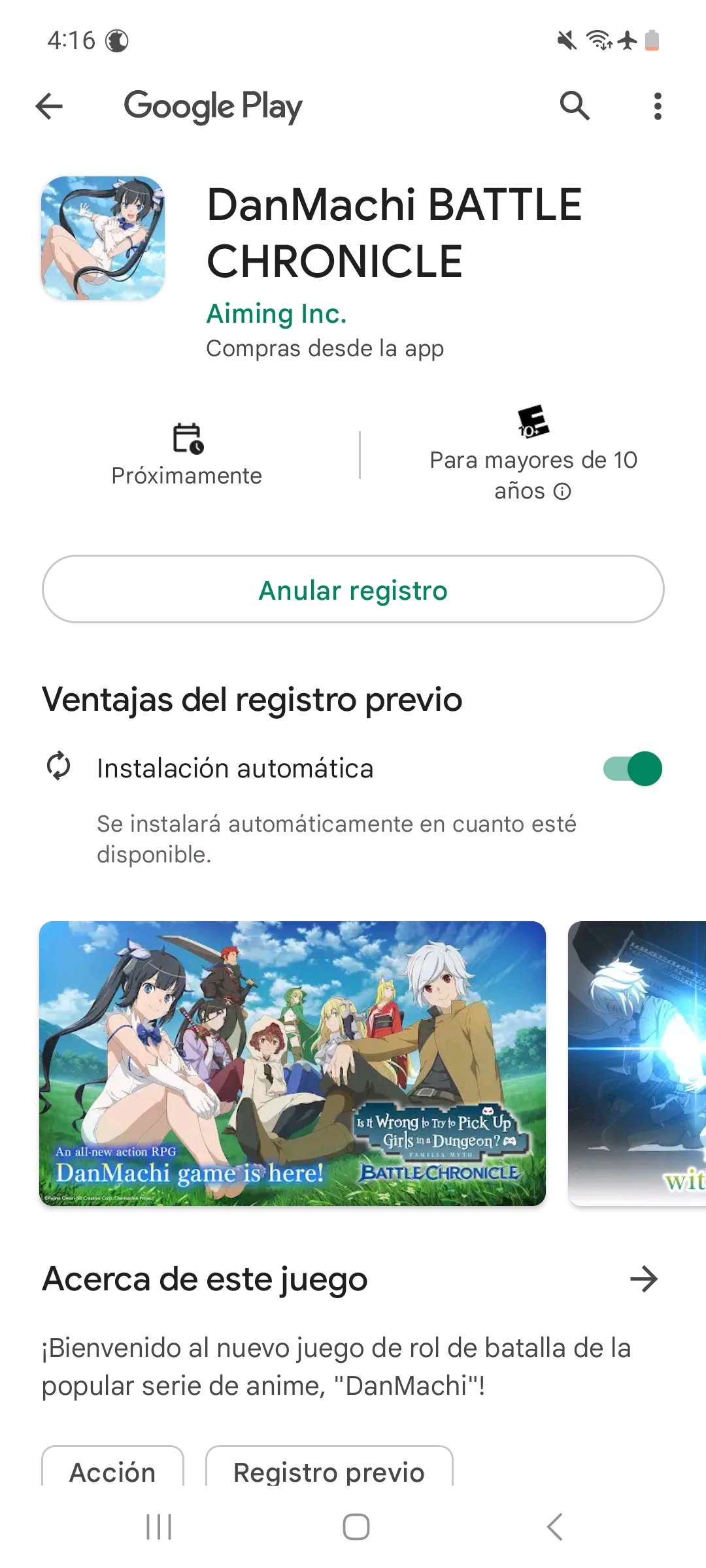Screen dimensions: 706x1568
Task: Open the second glowing-character screenshot
Action: [x=637, y=1063]
